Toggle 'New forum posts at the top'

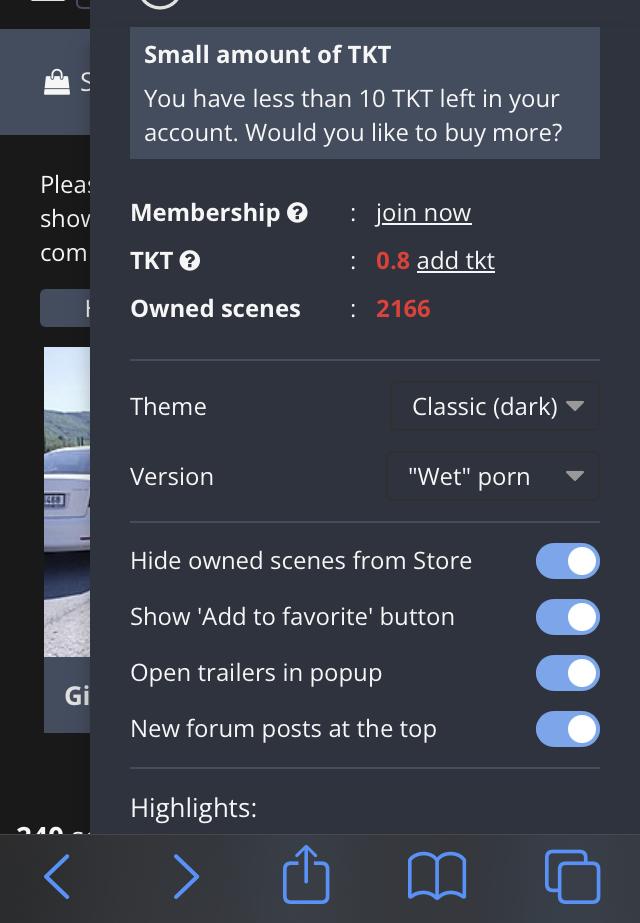(567, 729)
